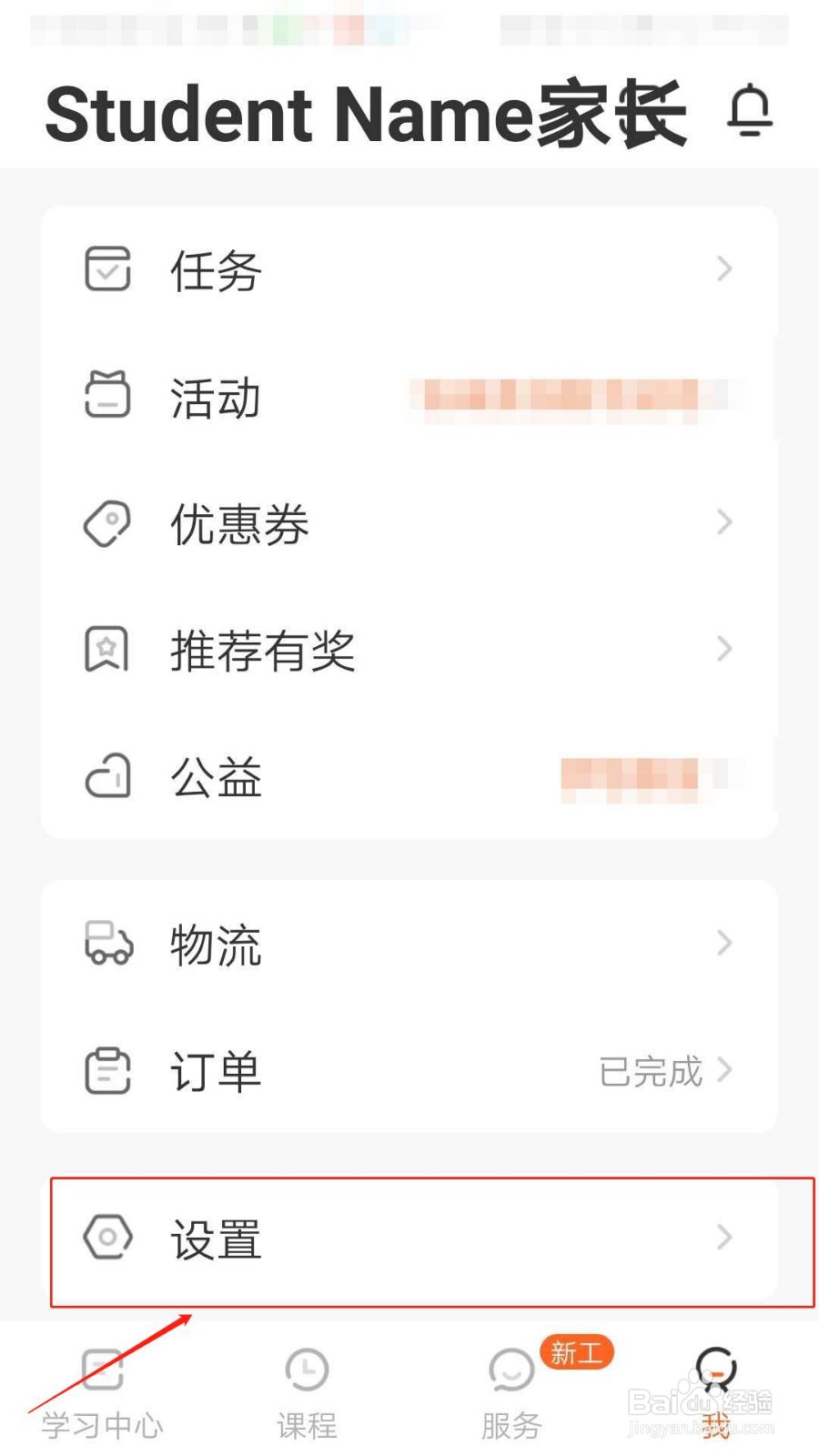Open the 公益 row
Viewport: 819px width, 1456px height.
[409, 776]
